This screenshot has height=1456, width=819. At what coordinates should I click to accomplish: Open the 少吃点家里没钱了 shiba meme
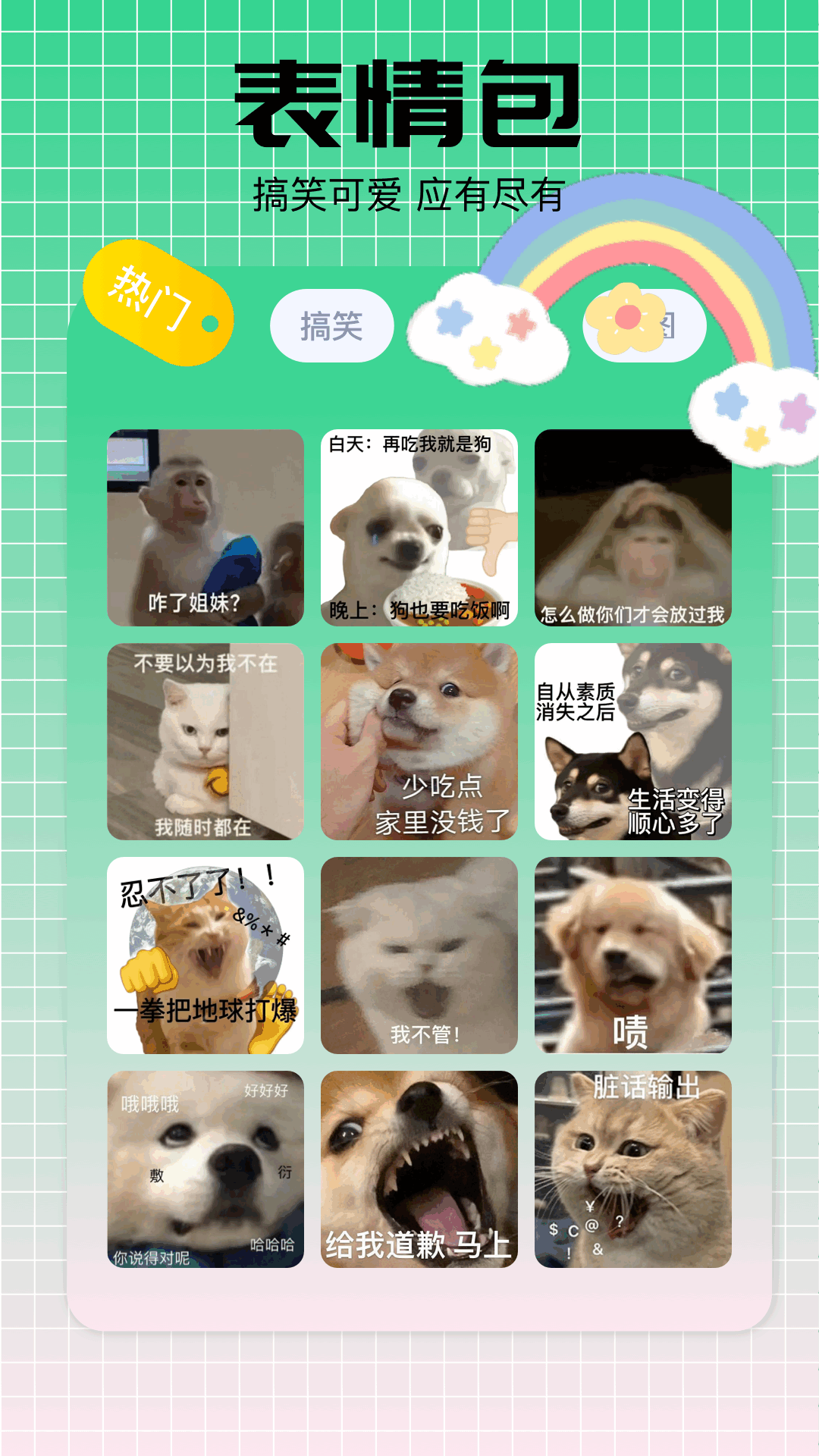coord(419,743)
